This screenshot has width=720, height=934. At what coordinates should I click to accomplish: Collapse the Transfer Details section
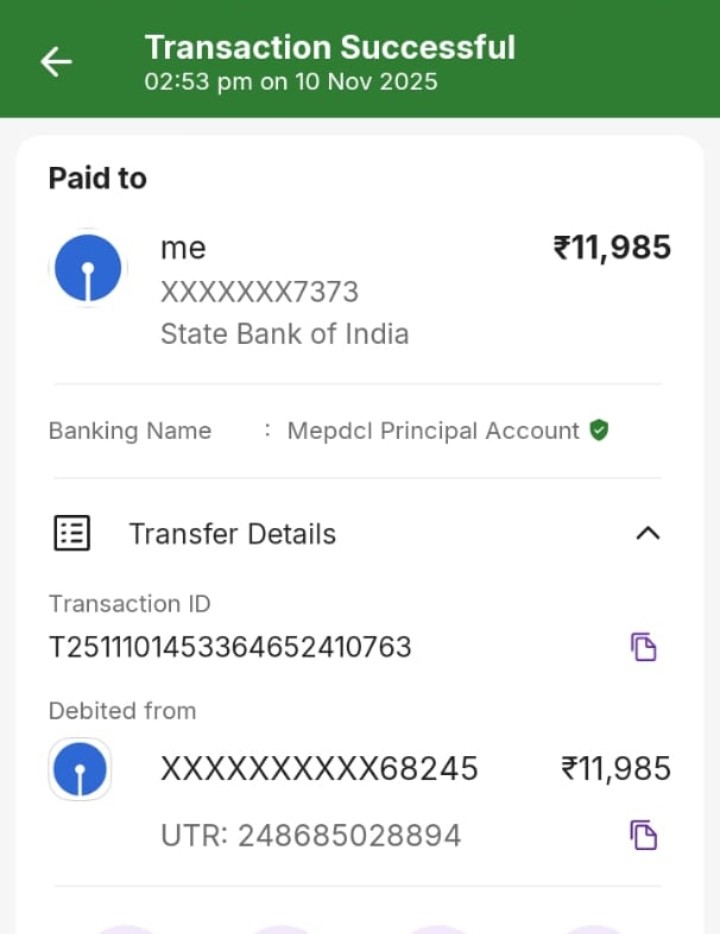(x=648, y=533)
